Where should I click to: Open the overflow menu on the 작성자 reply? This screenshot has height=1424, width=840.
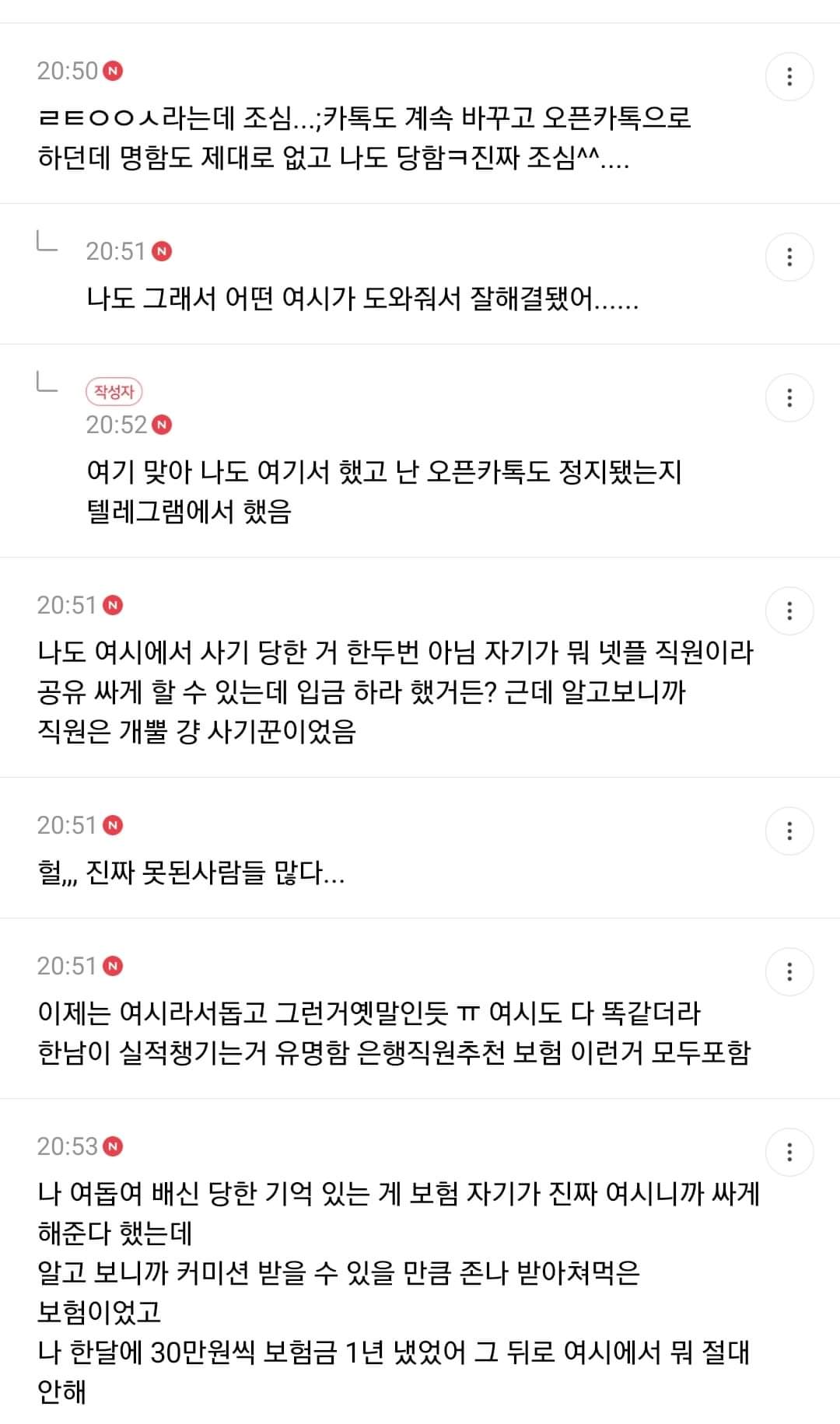(x=789, y=397)
